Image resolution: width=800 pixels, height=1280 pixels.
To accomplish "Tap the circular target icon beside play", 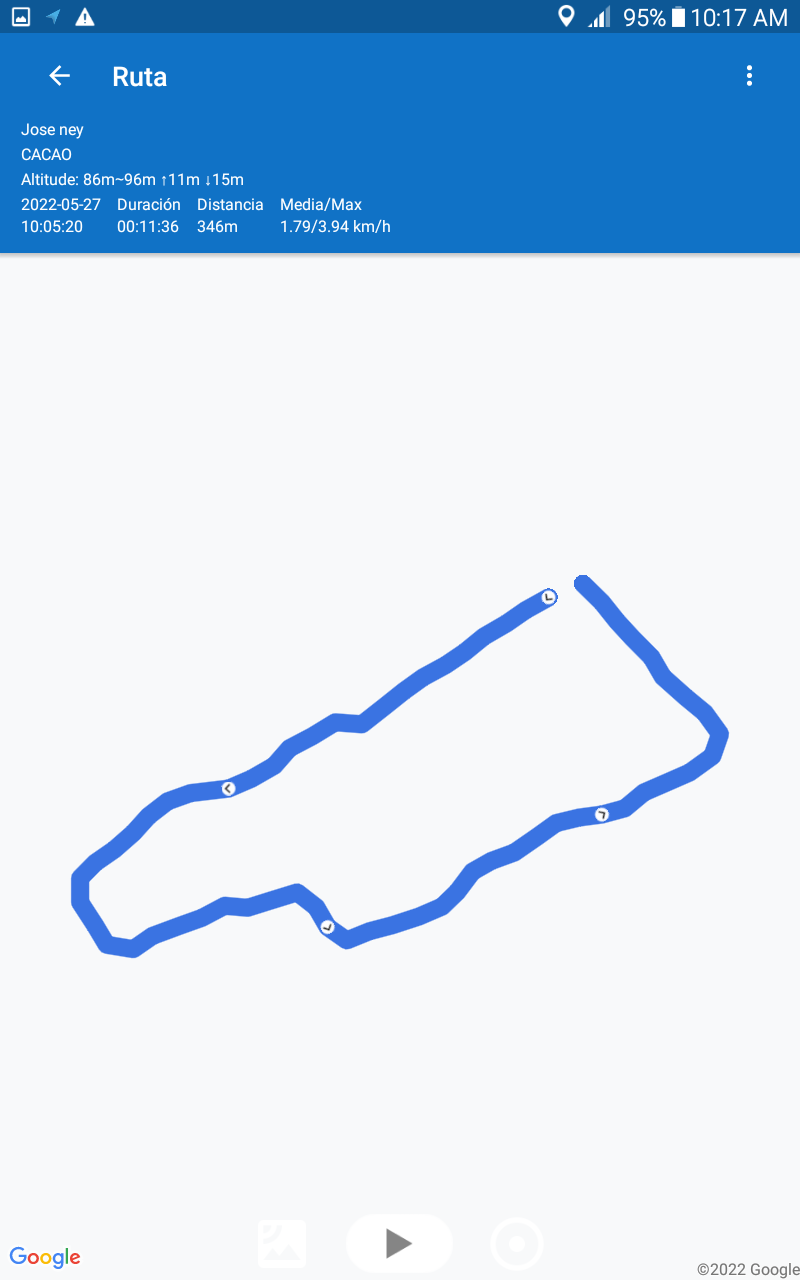I will click(517, 1244).
